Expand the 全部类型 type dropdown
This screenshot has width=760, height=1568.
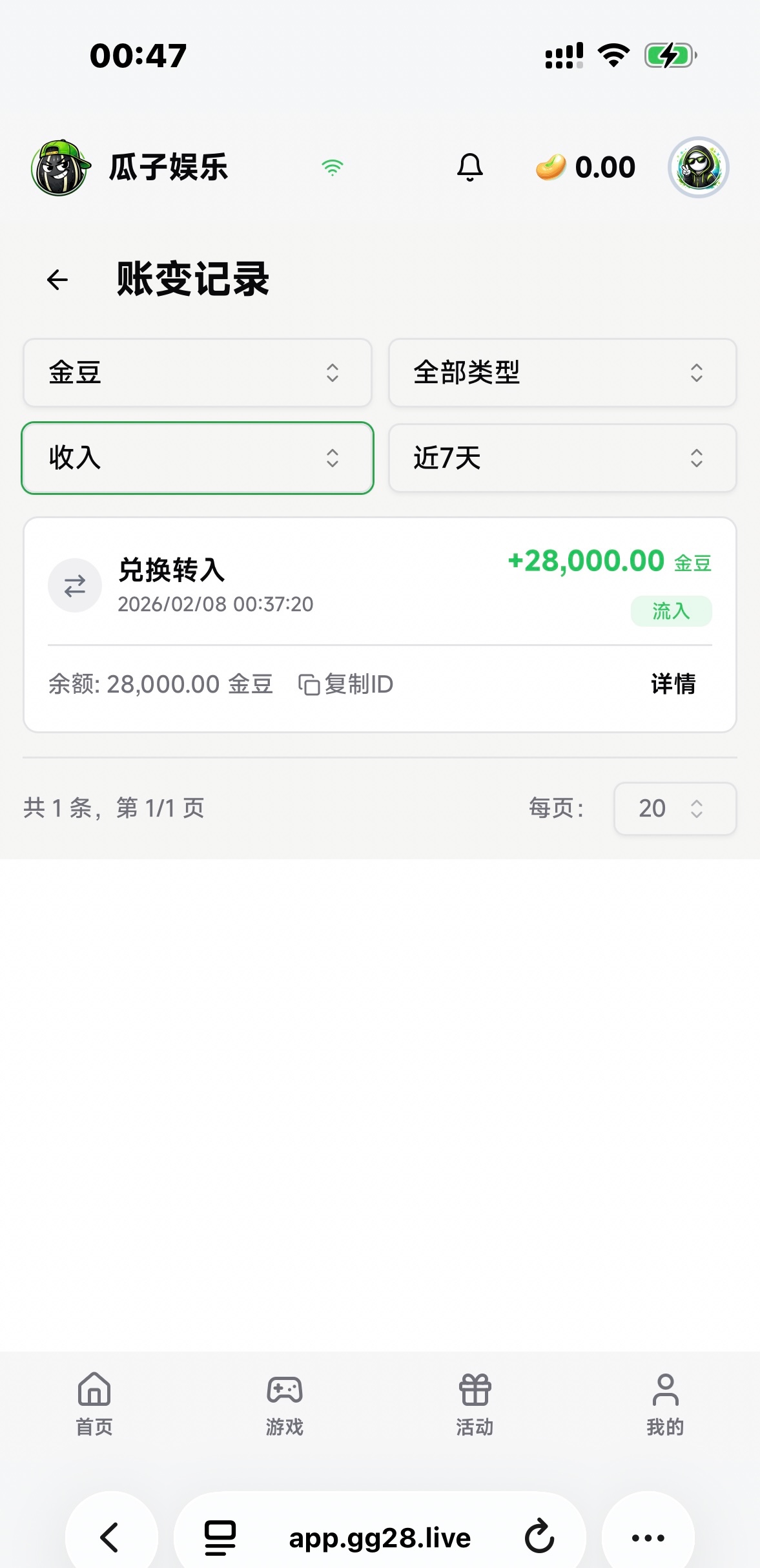pyautogui.click(x=562, y=373)
